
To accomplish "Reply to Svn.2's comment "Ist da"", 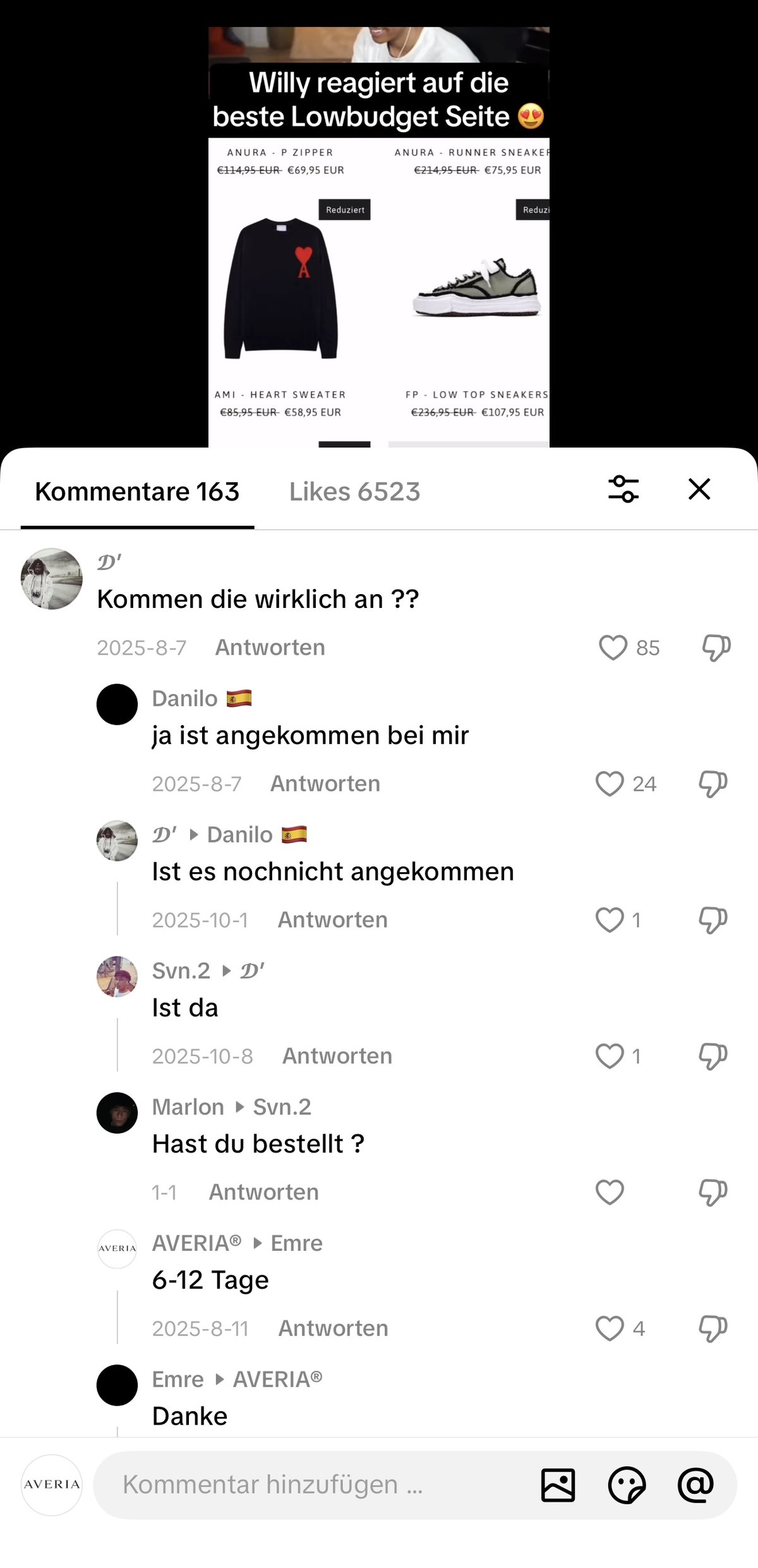I will [x=337, y=1056].
